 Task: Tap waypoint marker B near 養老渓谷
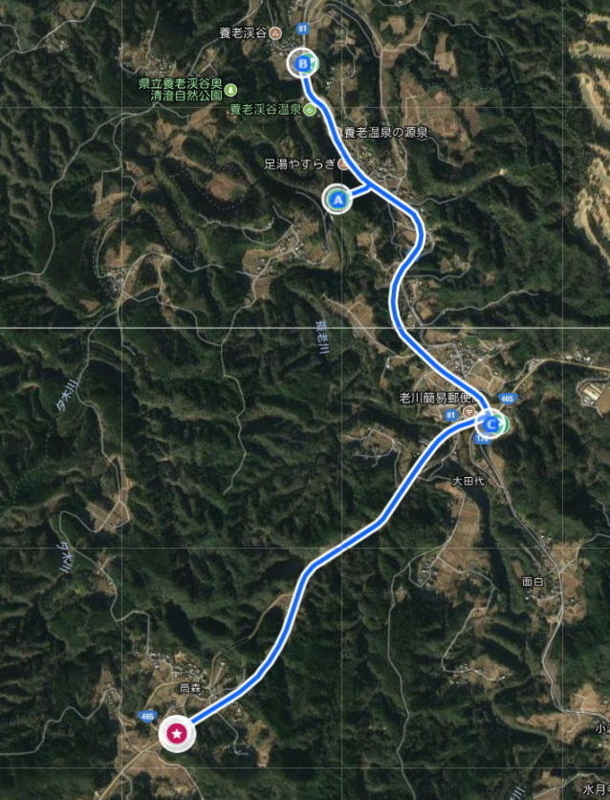point(303,64)
